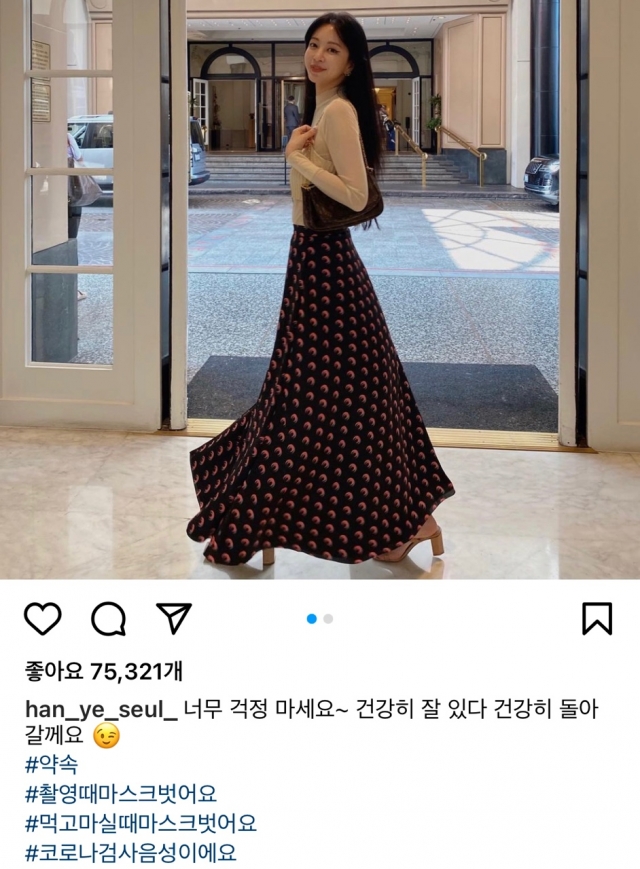Open comments with the speech bubble icon
The image size is (640, 869).
point(108,619)
